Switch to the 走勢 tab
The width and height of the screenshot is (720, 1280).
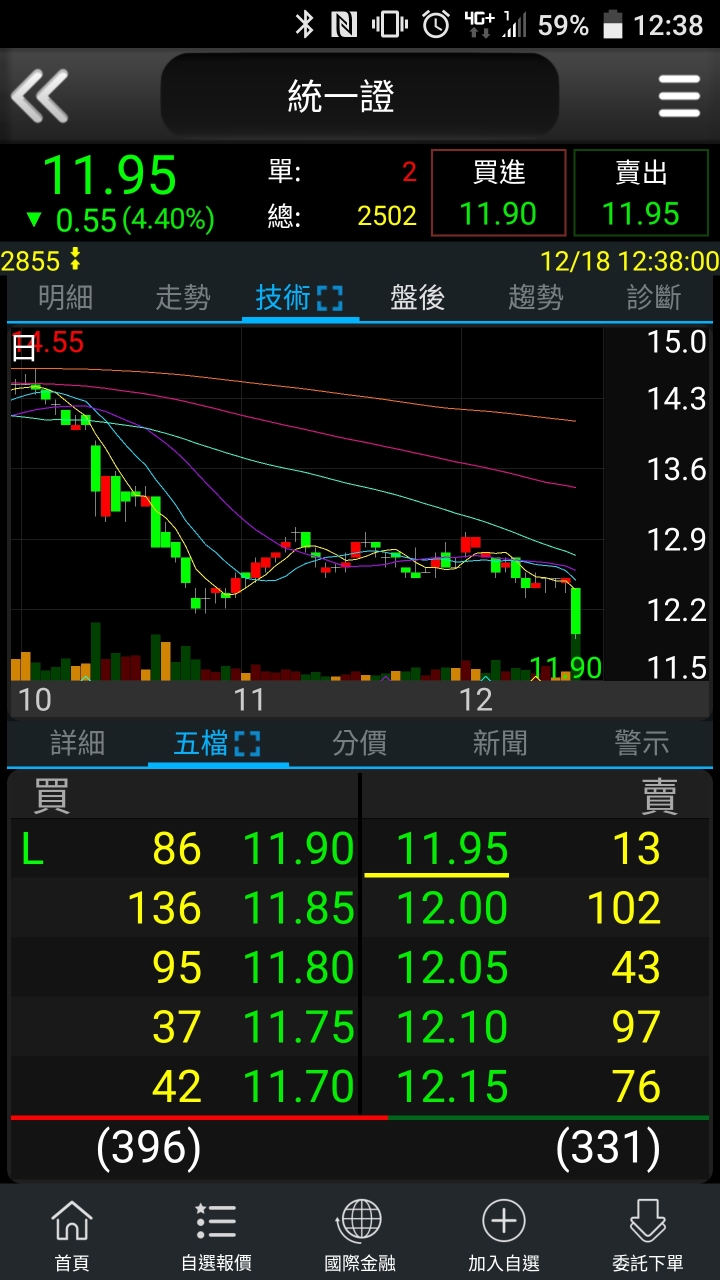183,297
